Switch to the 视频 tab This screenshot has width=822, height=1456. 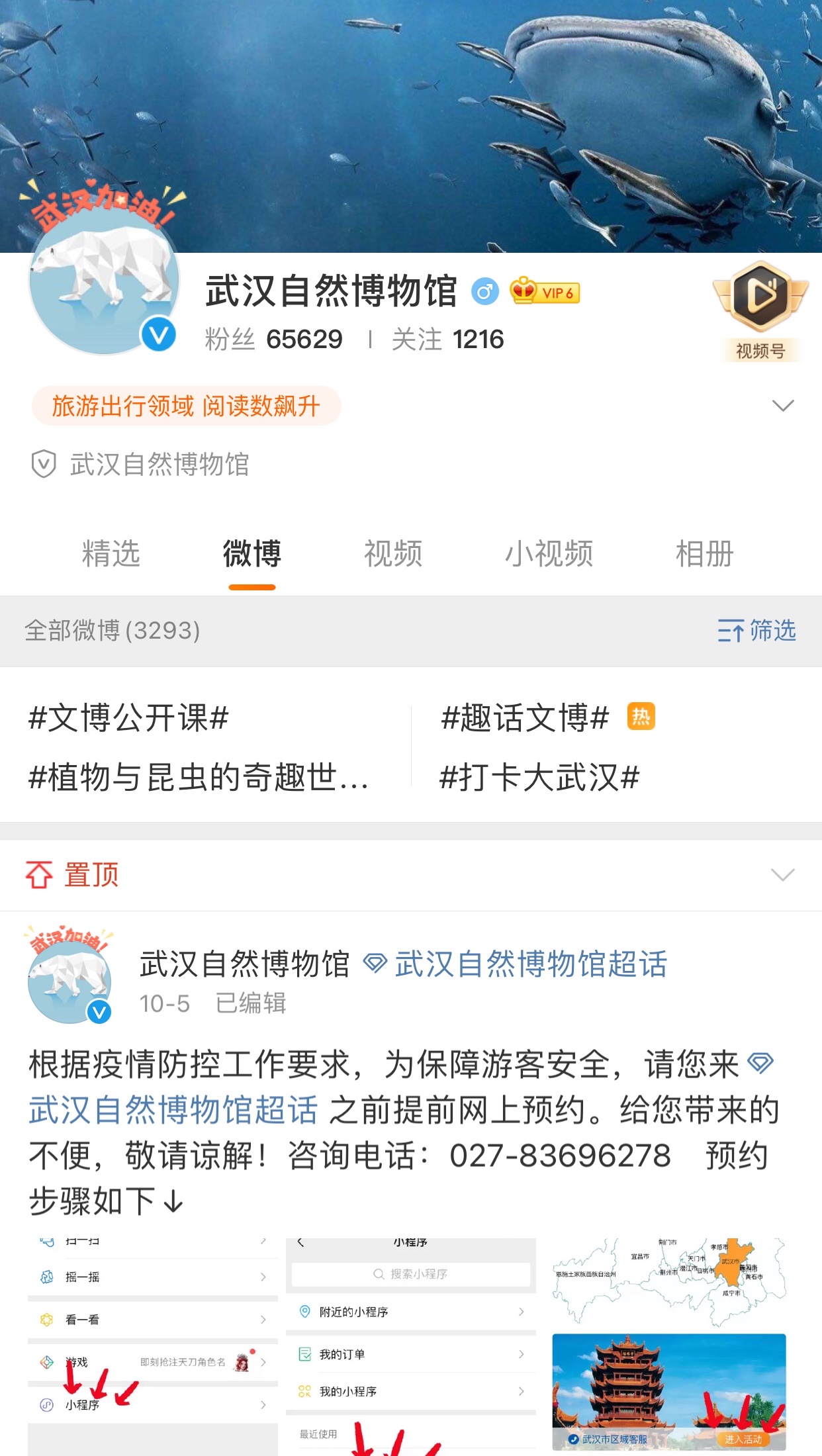click(x=392, y=554)
